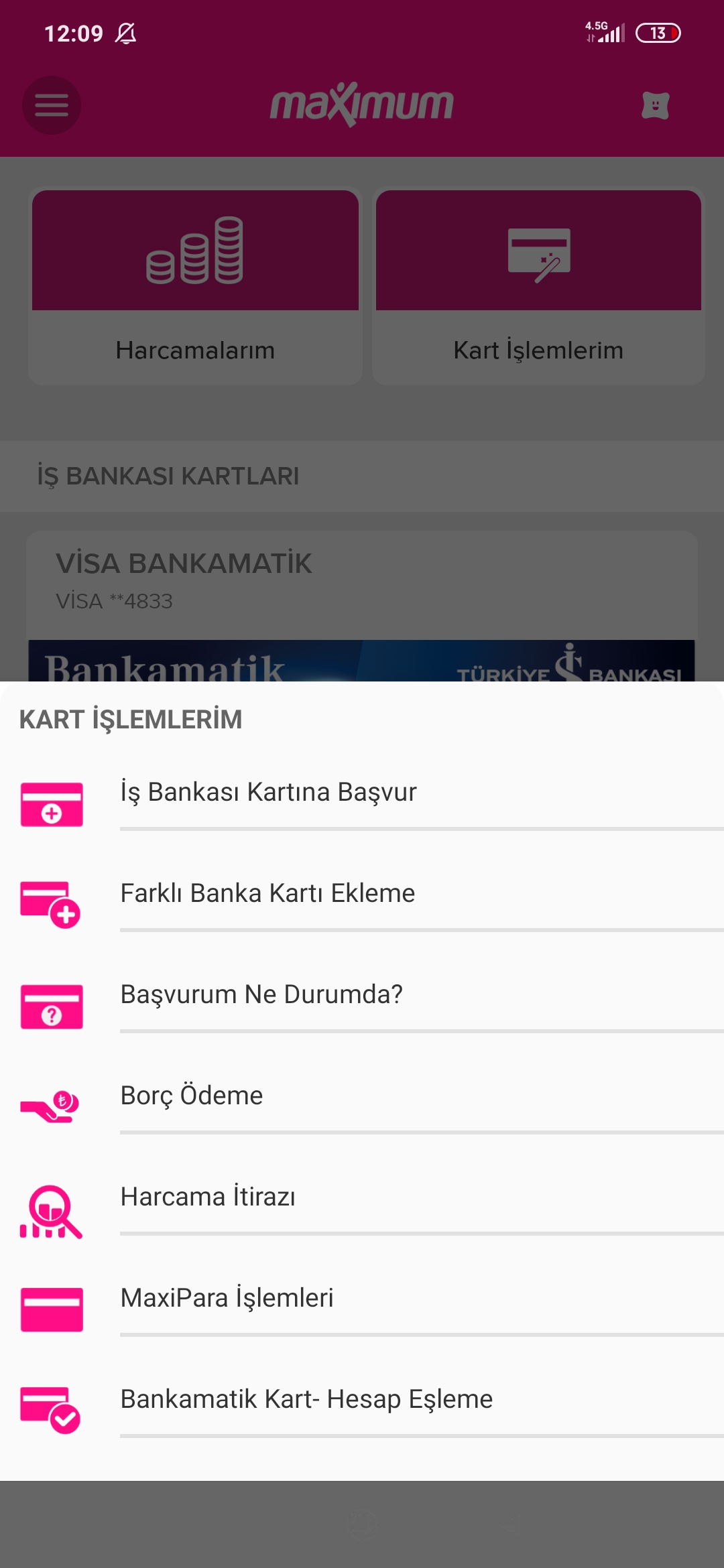
Task: Open Borç Ödeme option
Action: point(362,1096)
